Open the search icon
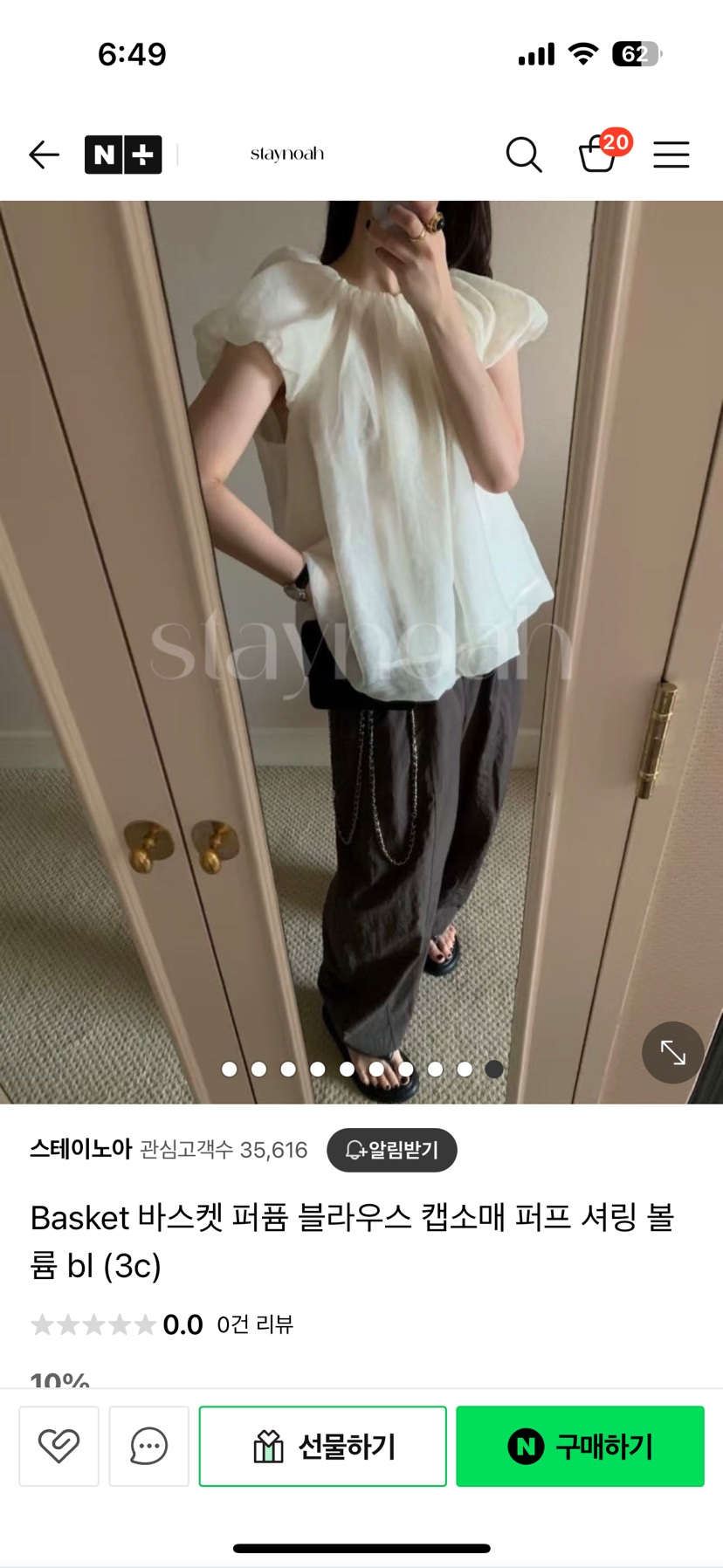 pyautogui.click(x=524, y=155)
